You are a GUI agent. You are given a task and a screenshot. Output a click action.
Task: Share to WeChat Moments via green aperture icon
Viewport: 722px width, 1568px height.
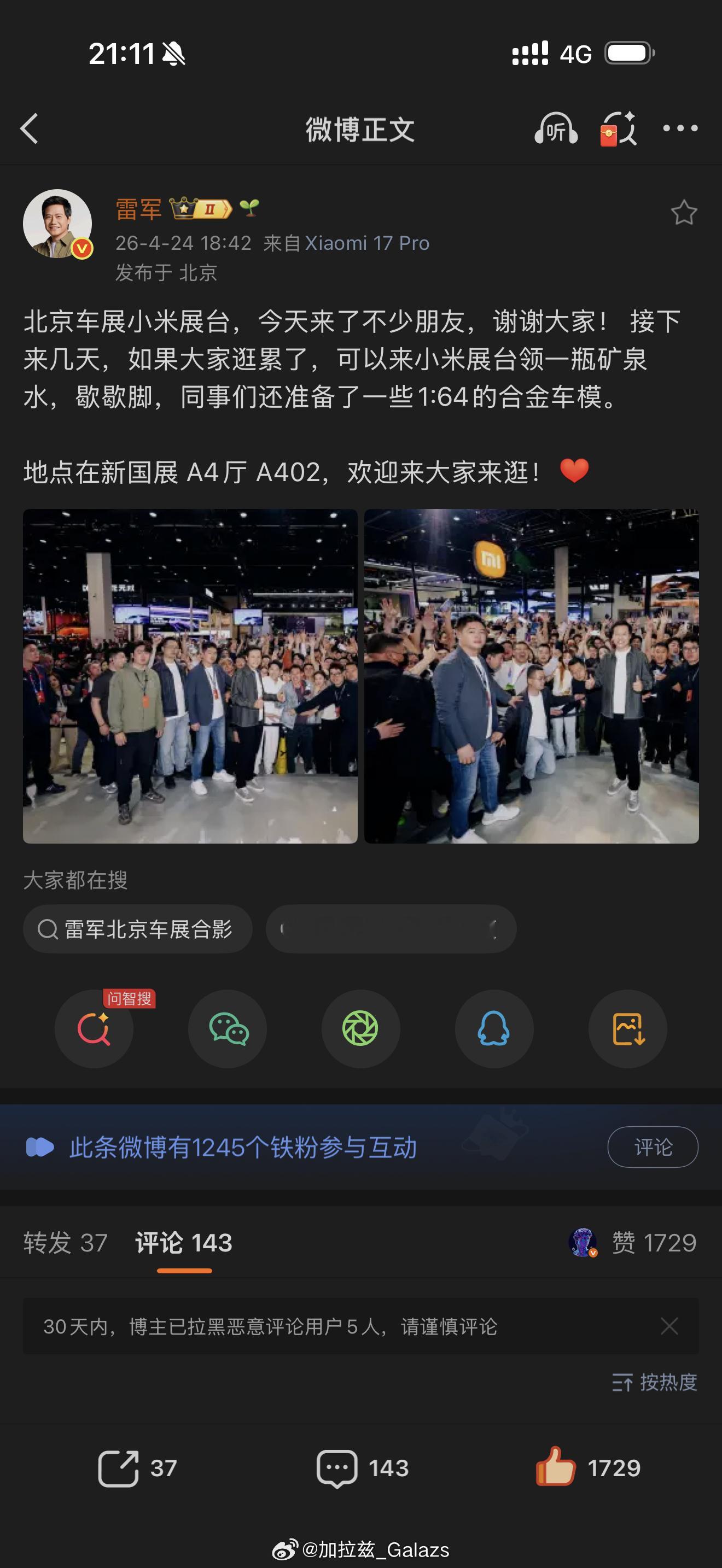coord(361,1029)
